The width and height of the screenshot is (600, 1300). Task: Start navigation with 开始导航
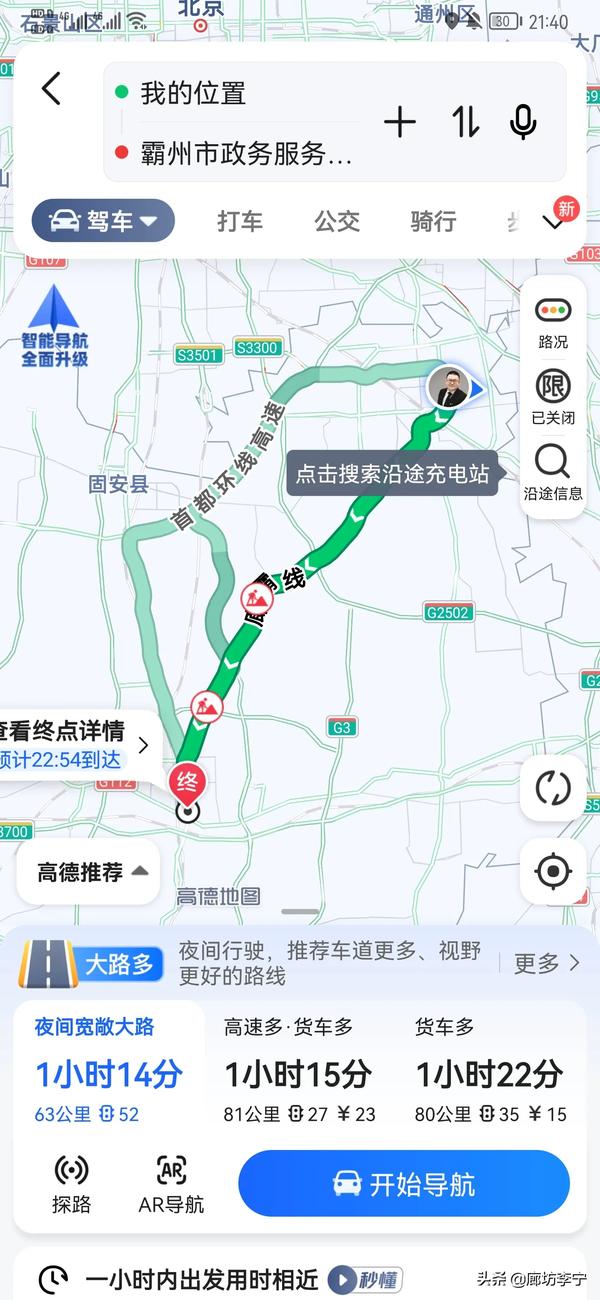click(x=404, y=1184)
